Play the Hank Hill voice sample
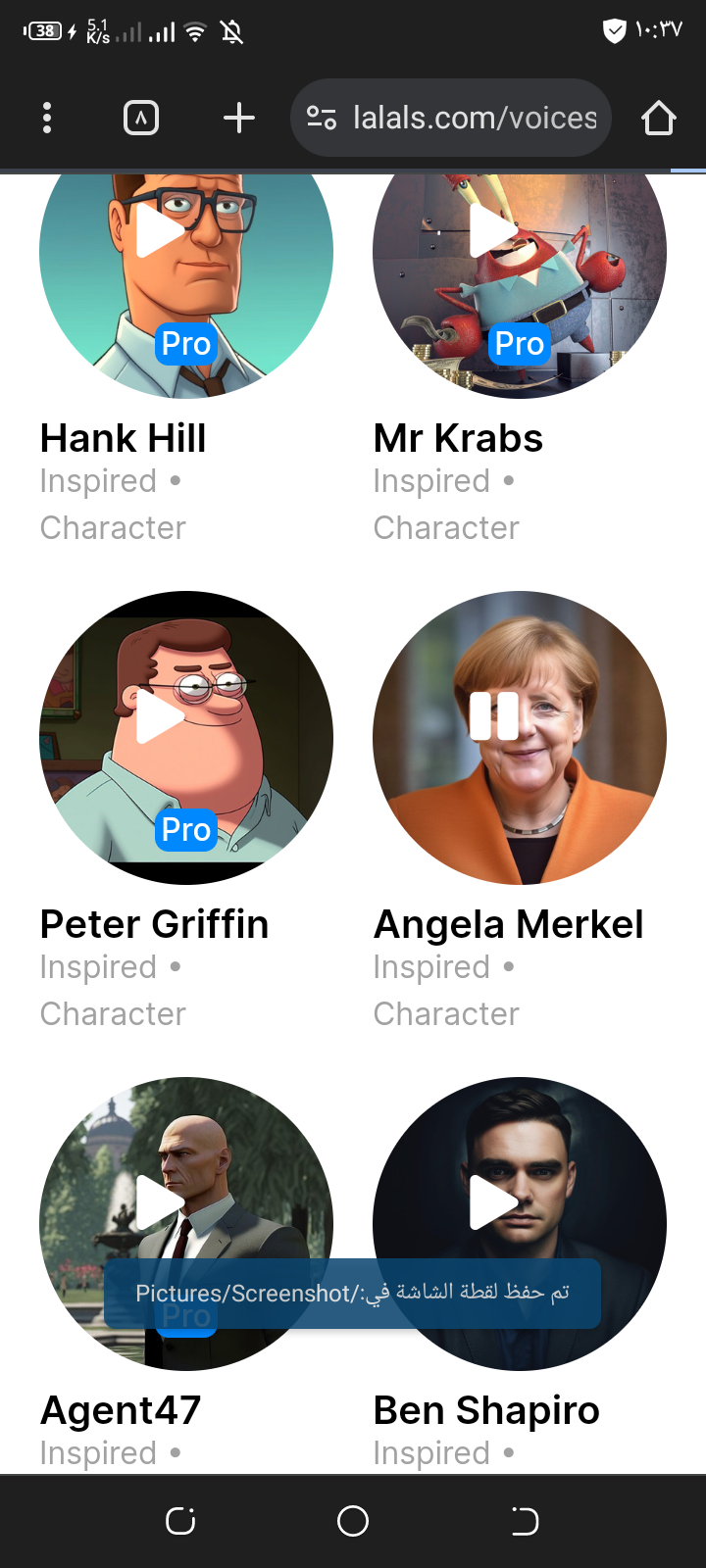Viewport: 706px width, 1568px height. (x=160, y=230)
